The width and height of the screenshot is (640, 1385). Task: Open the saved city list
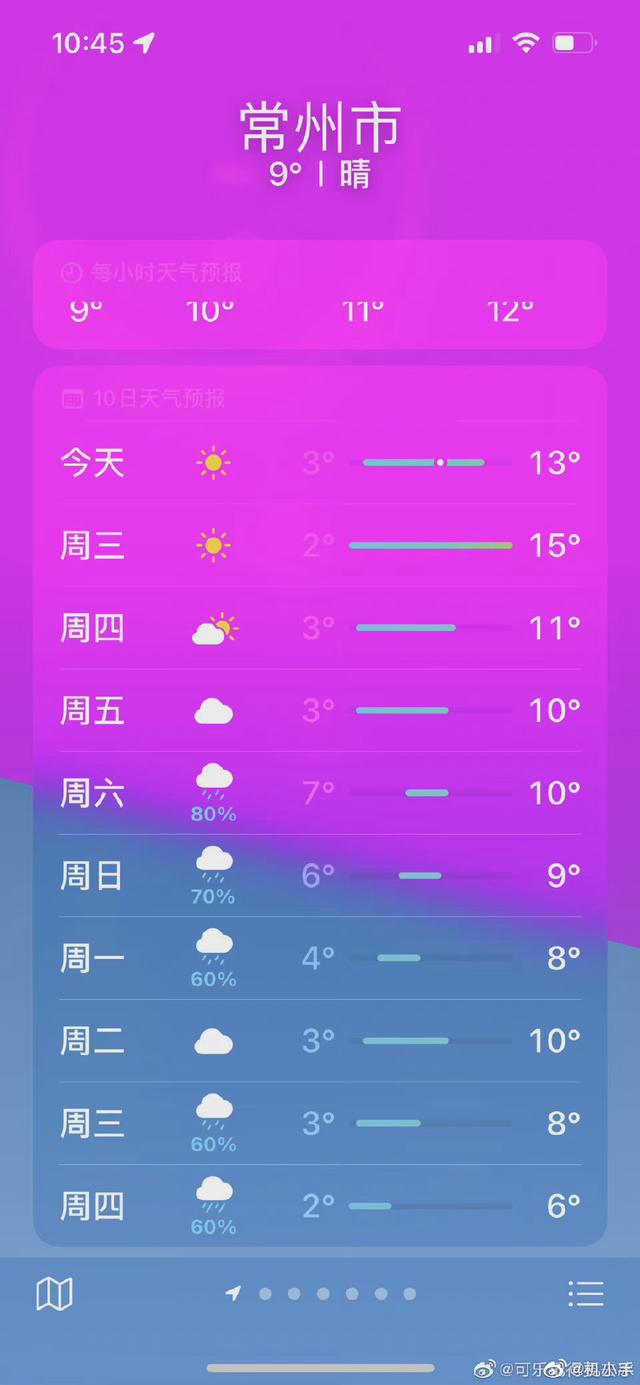pyautogui.click(x=585, y=1294)
